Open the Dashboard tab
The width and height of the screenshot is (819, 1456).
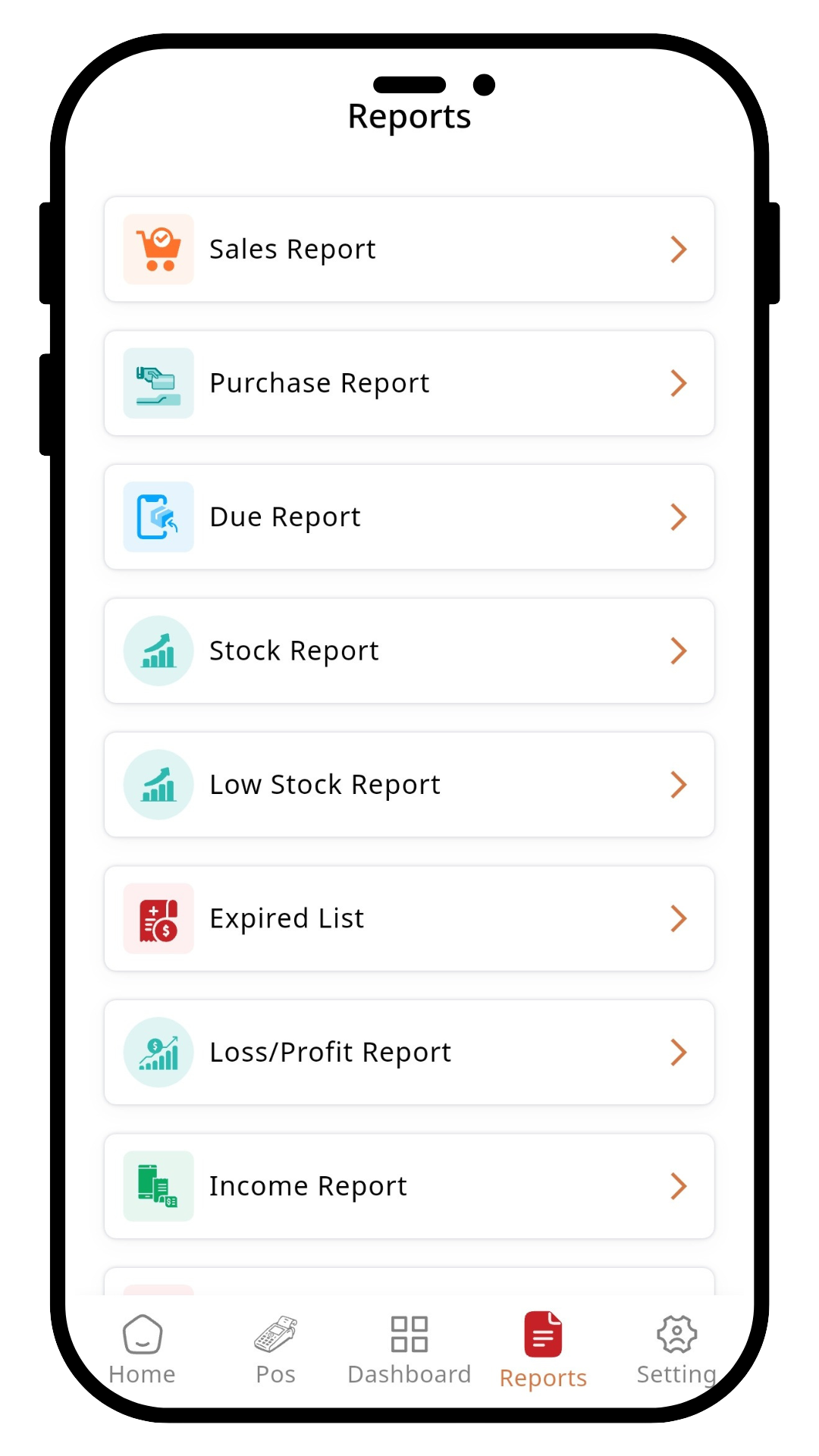(409, 1350)
